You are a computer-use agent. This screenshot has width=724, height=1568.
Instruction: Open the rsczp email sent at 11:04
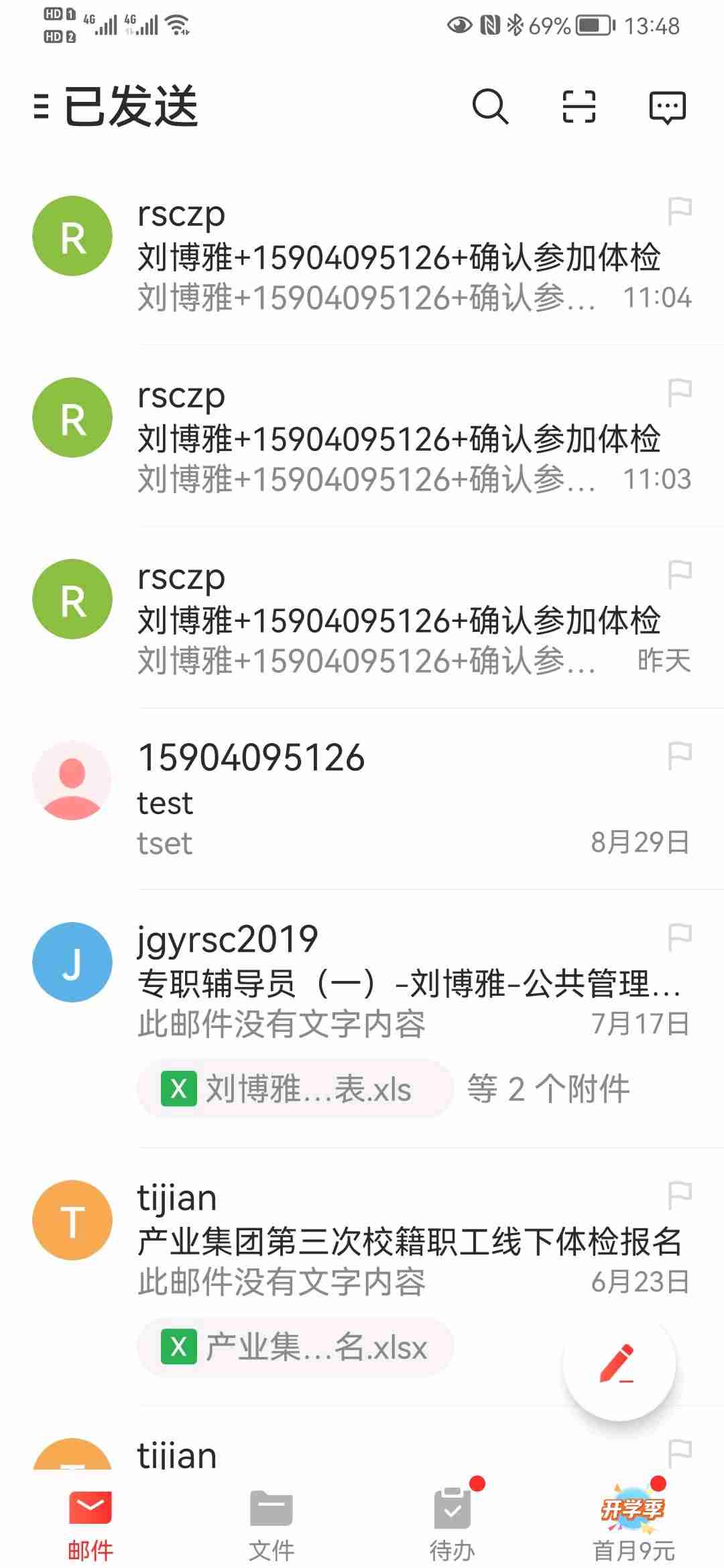(399, 257)
